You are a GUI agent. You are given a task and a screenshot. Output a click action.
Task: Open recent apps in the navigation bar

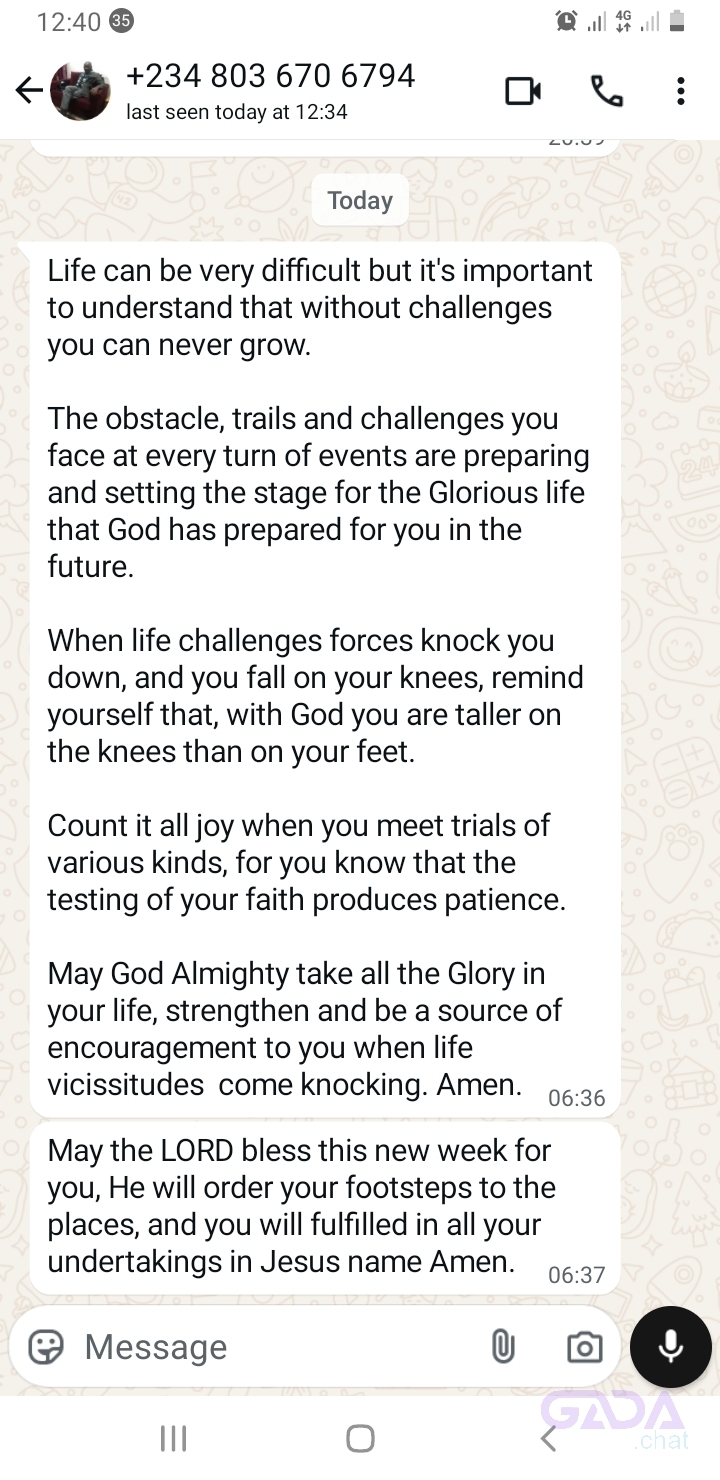click(174, 1439)
